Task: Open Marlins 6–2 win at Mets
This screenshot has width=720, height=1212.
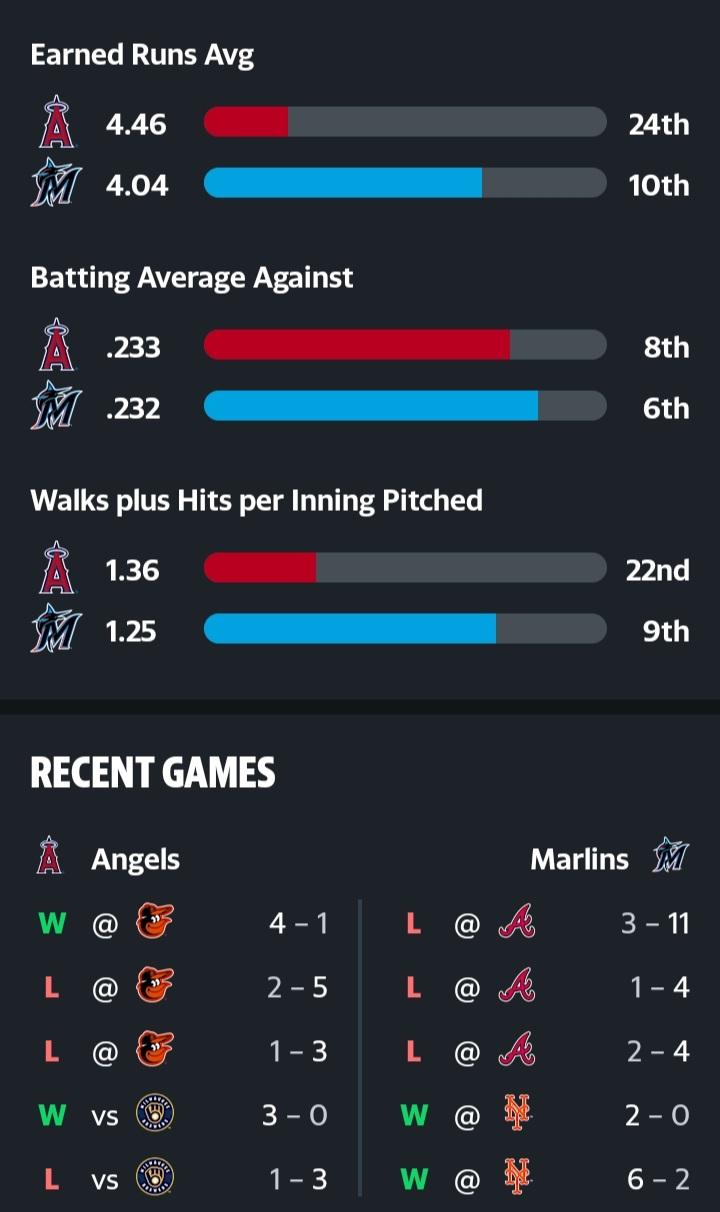Action: tap(546, 1179)
